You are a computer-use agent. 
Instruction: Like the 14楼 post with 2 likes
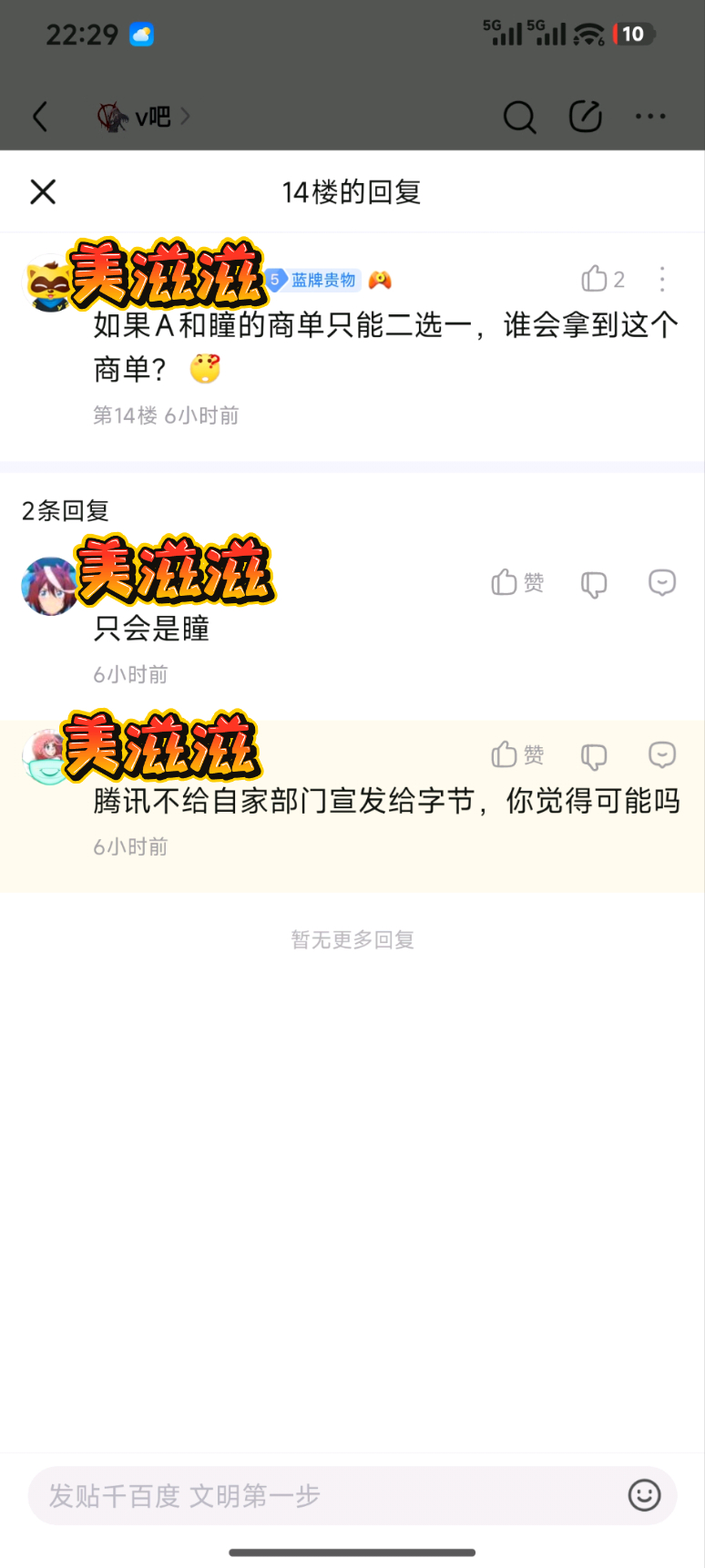[x=603, y=279]
